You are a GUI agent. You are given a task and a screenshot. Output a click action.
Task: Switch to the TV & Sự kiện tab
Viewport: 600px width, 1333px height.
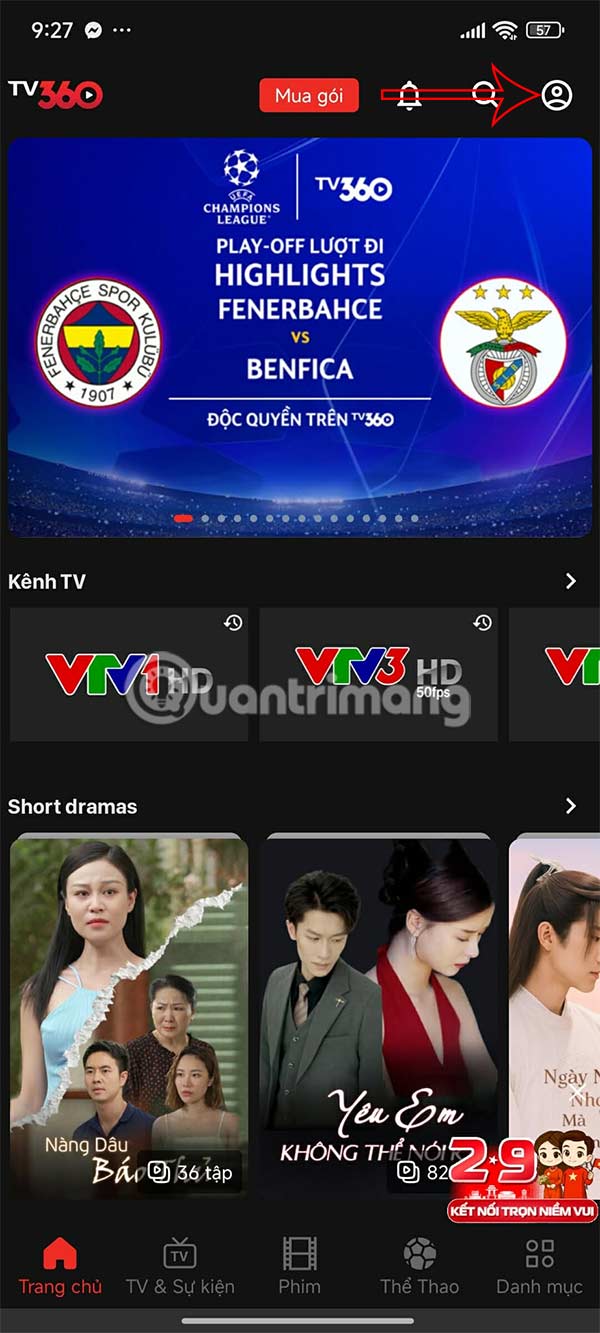(180, 1266)
